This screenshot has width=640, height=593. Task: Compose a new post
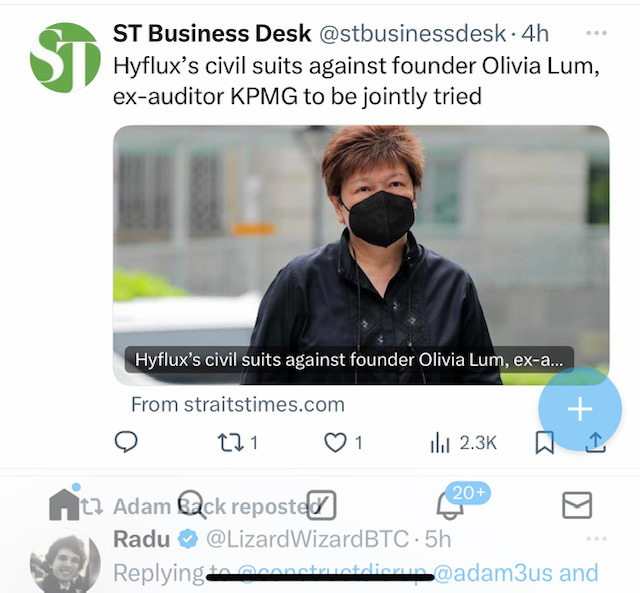580,409
